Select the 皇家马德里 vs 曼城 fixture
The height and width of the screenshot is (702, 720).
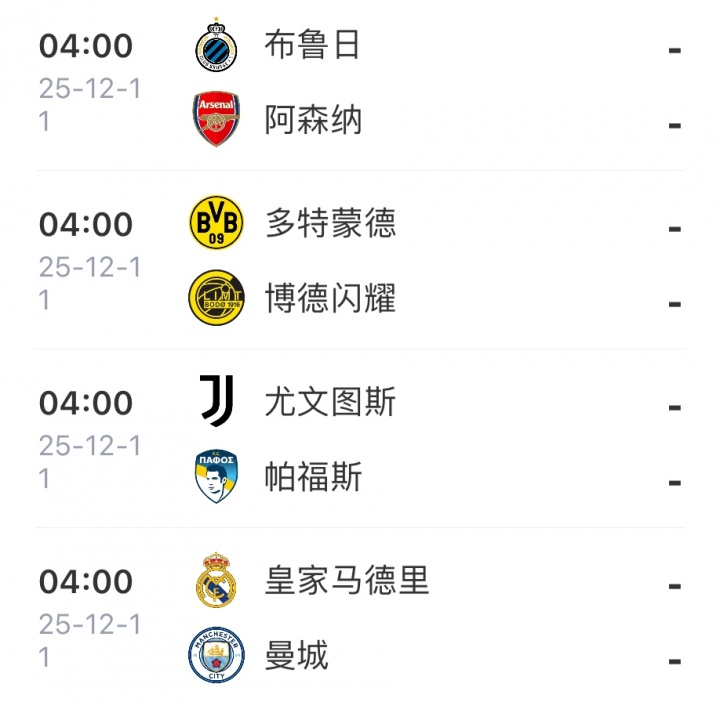pos(360,619)
